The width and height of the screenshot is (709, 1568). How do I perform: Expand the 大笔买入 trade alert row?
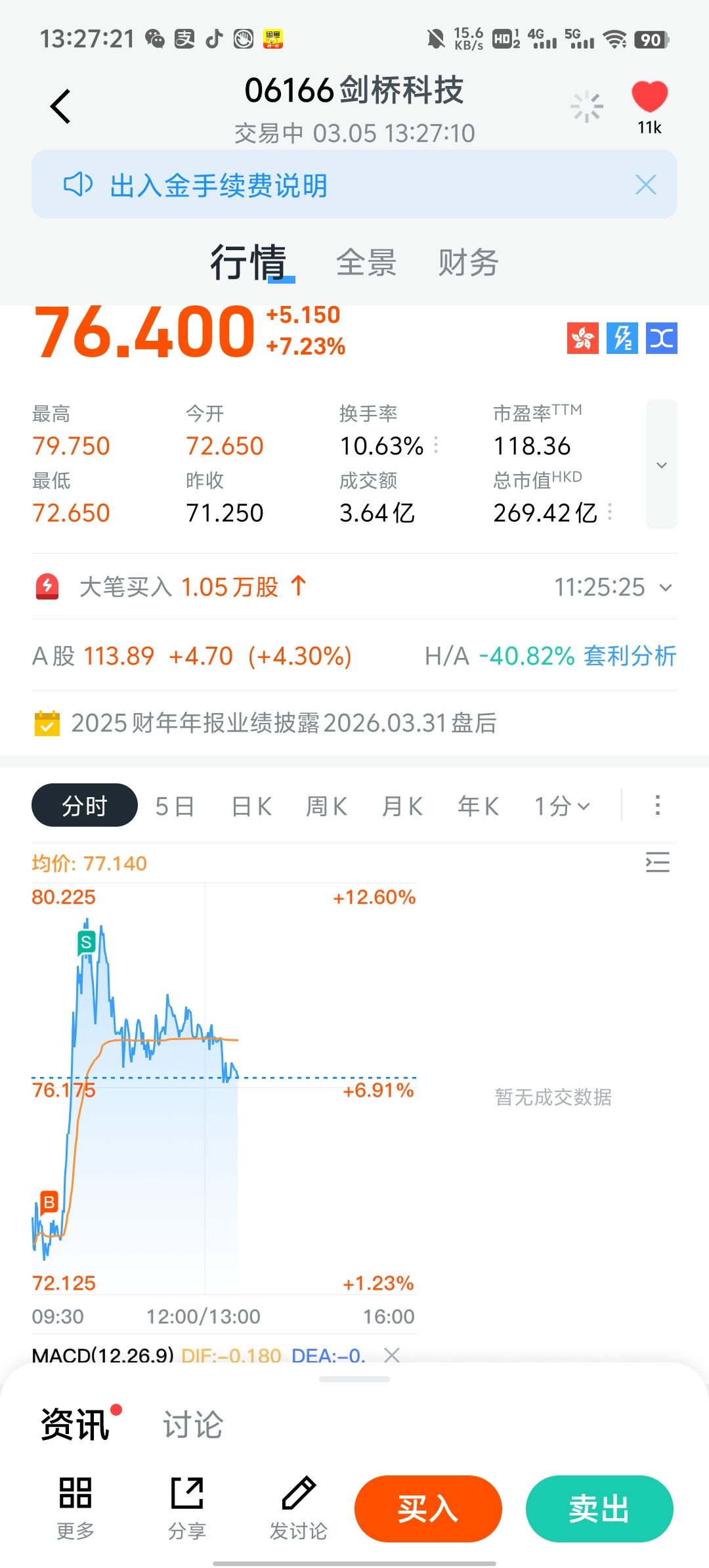665,588
